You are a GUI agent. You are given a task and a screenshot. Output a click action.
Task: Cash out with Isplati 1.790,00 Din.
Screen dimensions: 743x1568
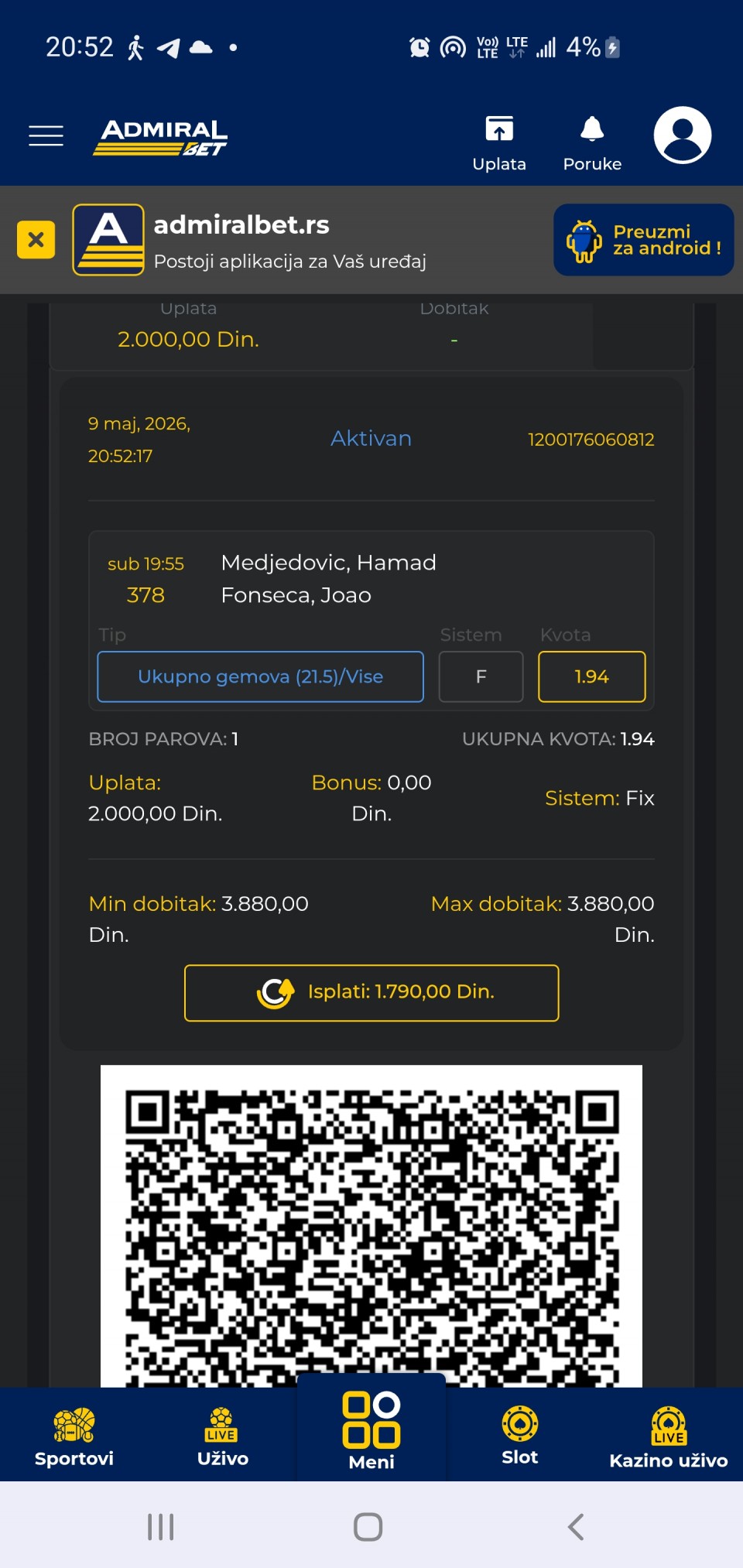click(371, 992)
